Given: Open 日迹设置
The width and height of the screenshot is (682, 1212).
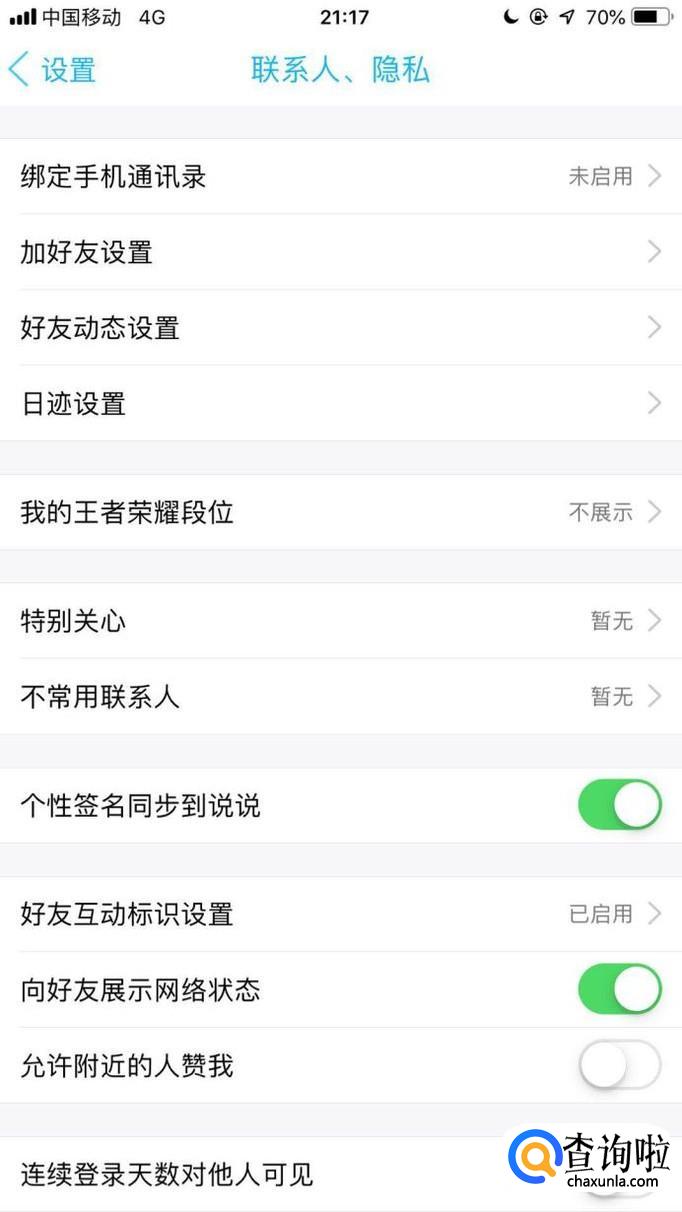Looking at the screenshot, I should (340, 404).
